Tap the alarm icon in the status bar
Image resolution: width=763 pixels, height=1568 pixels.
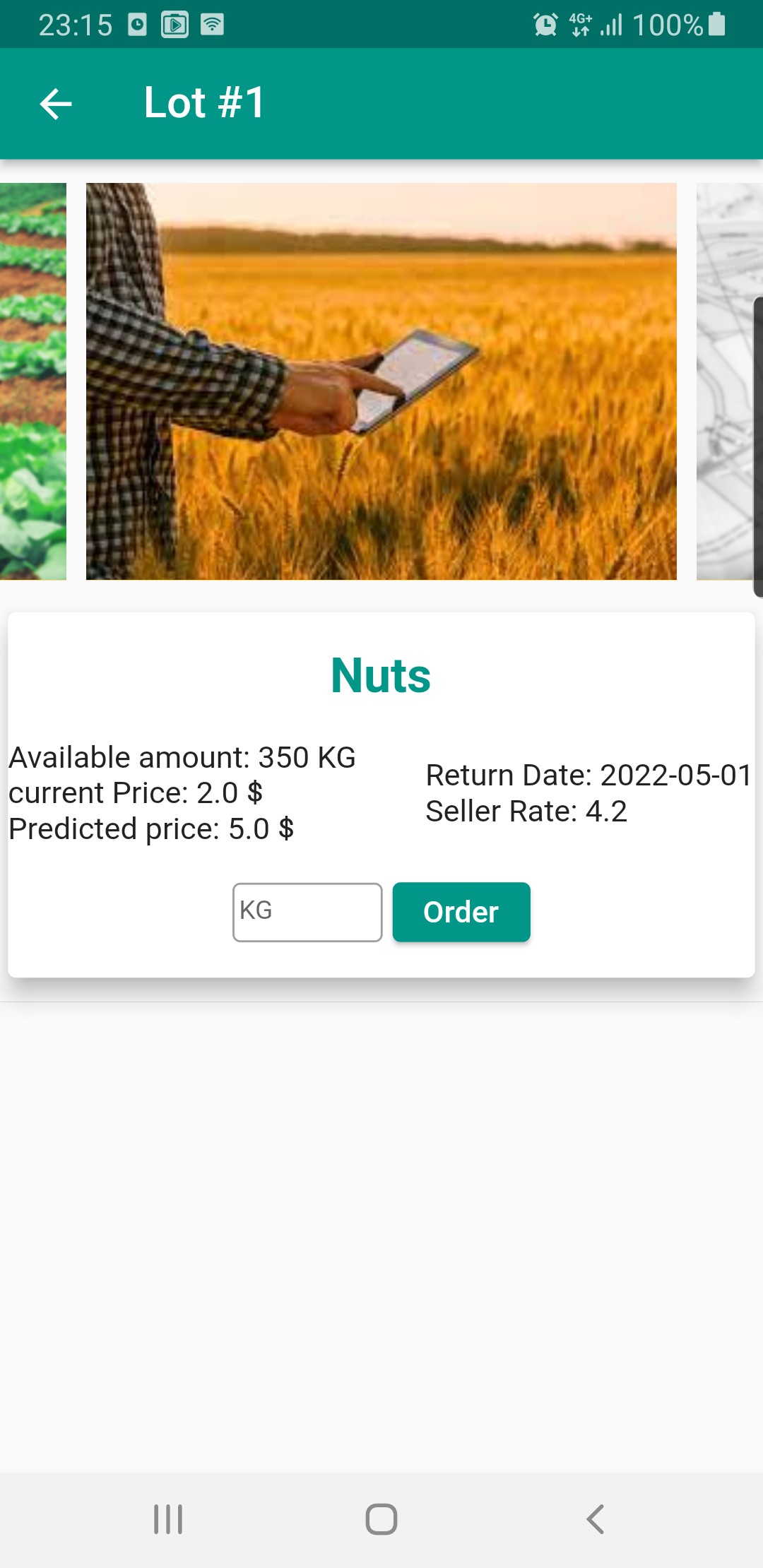(545, 24)
